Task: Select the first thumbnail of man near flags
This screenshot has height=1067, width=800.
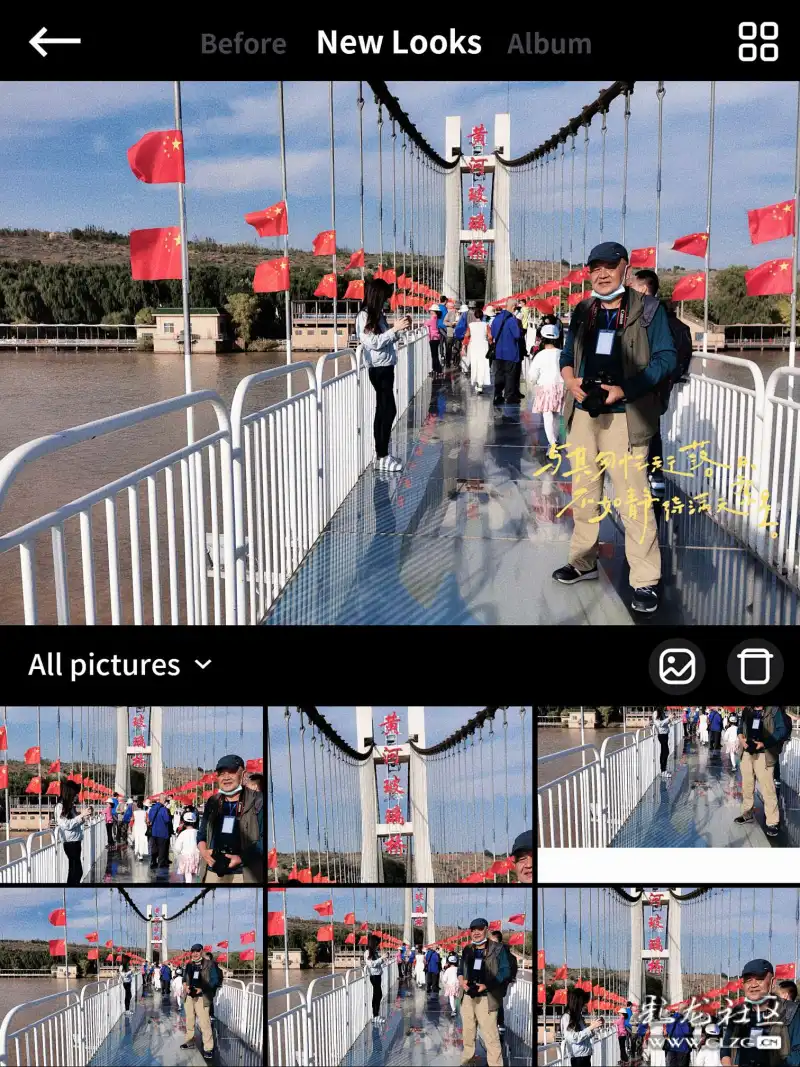Action: 132,795
